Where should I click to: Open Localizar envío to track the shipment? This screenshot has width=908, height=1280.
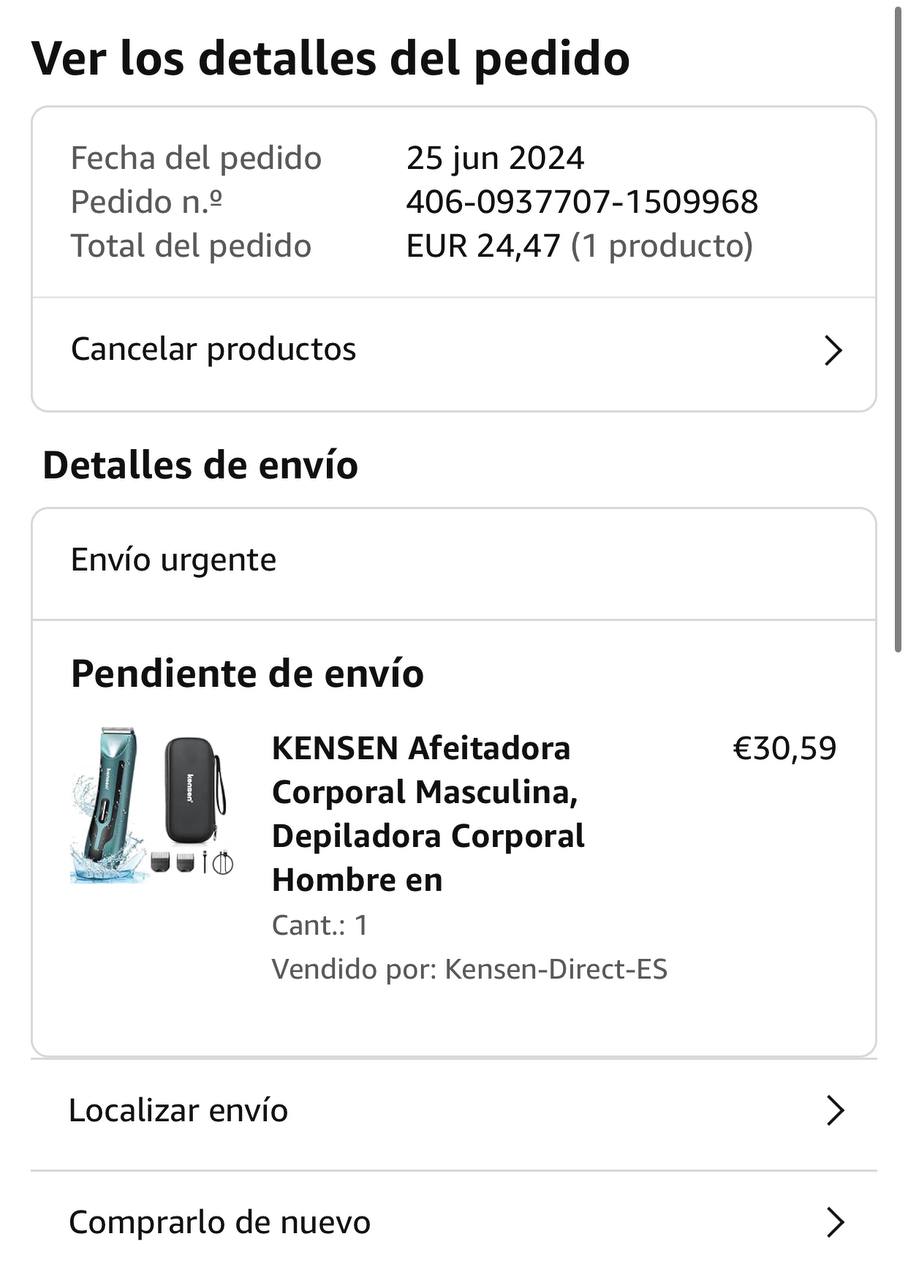(453, 1111)
